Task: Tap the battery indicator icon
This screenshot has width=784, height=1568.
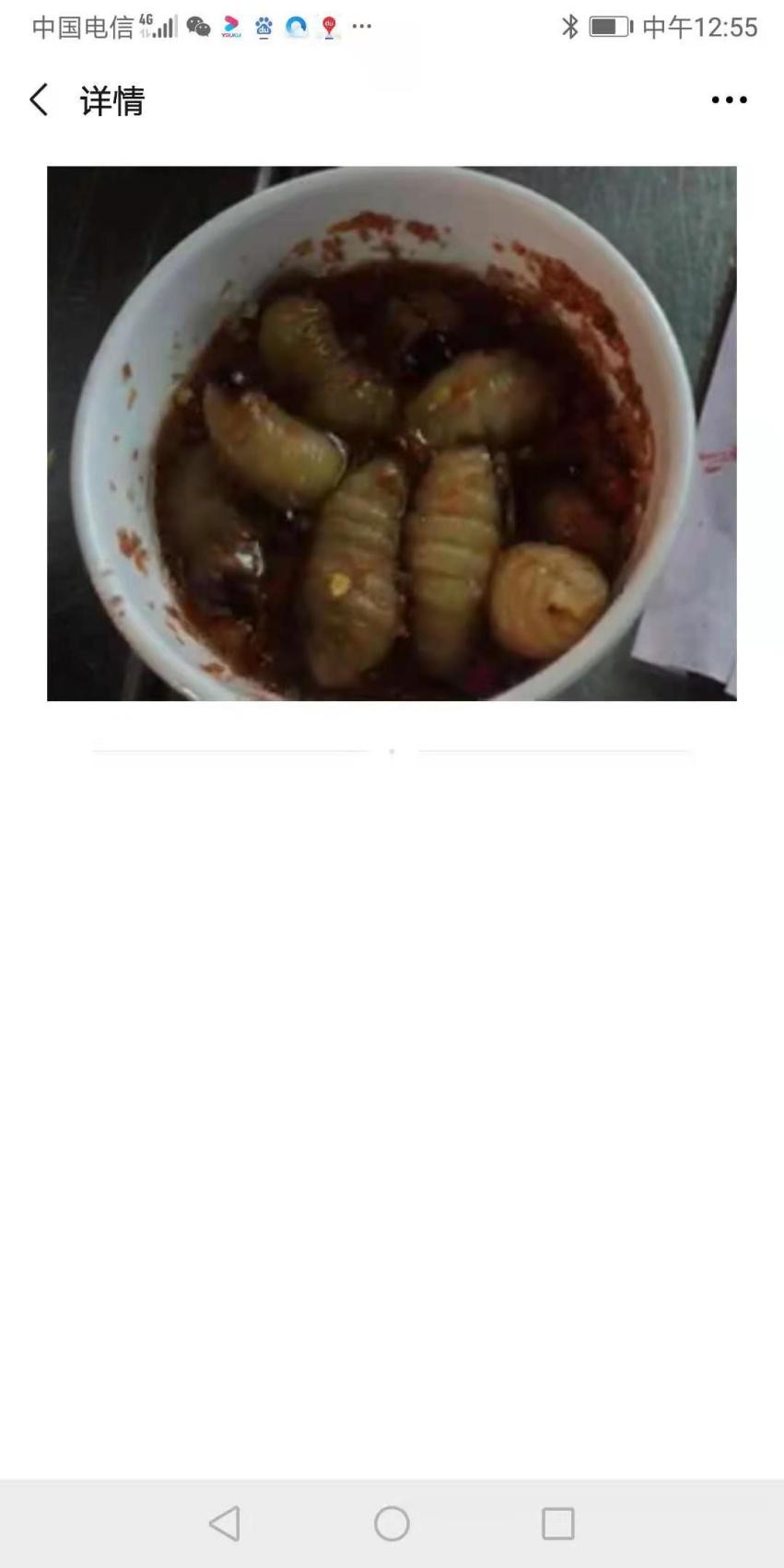Action: tap(609, 28)
